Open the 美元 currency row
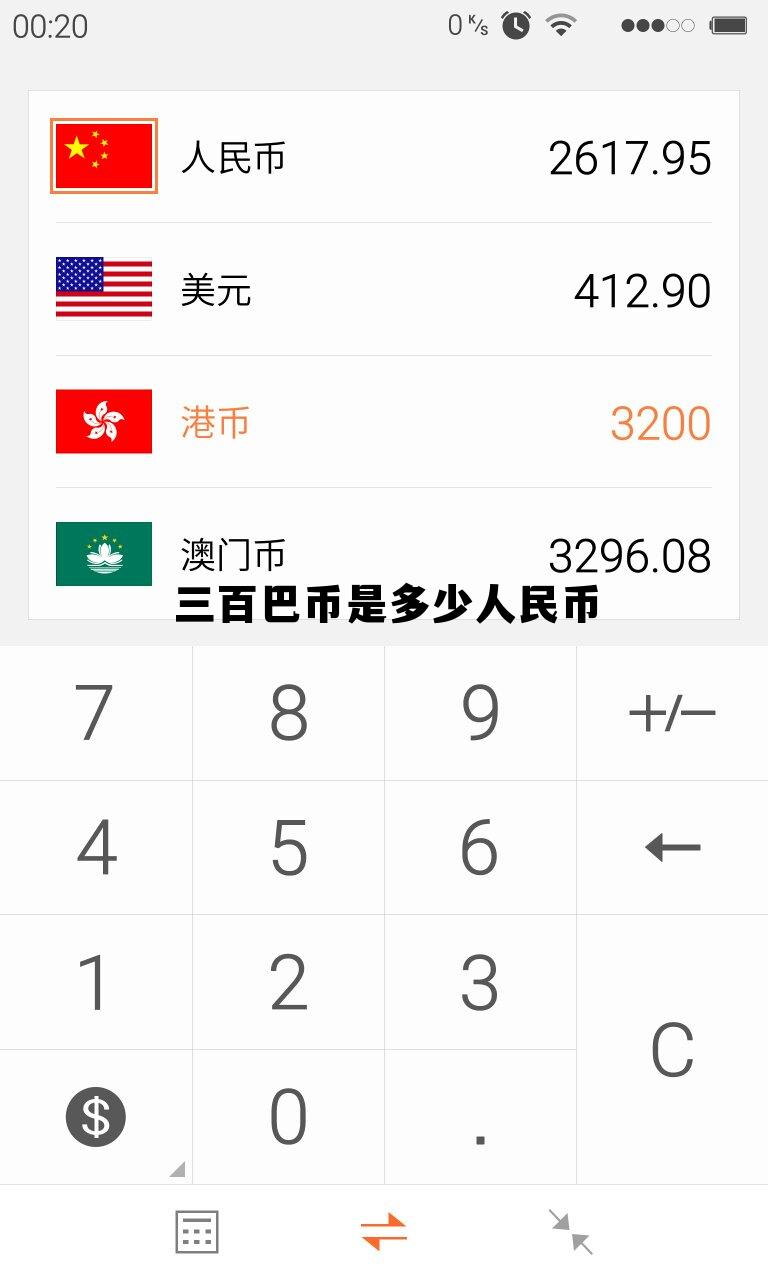The image size is (768, 1280). click(x=384, y=289)
